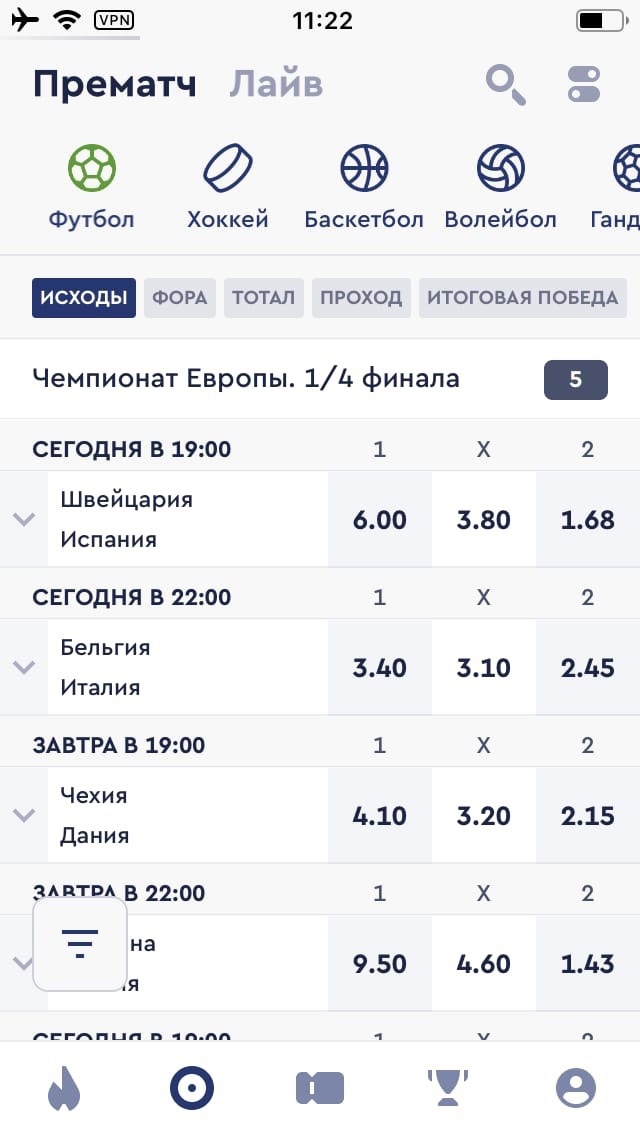
Task: Select the ИТОГОВАЯ ПОБЕДА chip
Action: 523,298
